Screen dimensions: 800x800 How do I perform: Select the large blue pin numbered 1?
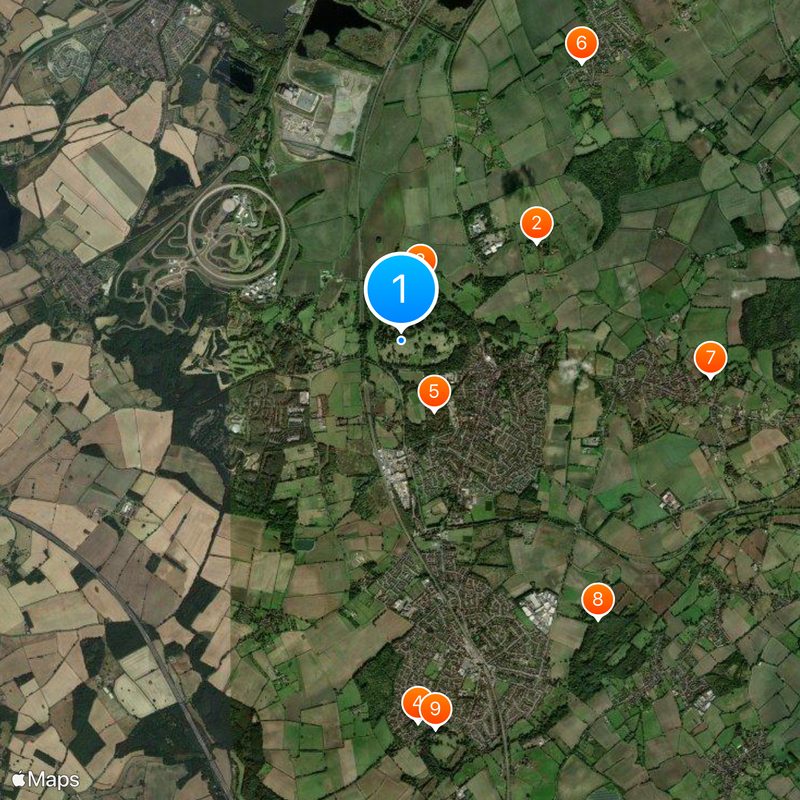401,290
